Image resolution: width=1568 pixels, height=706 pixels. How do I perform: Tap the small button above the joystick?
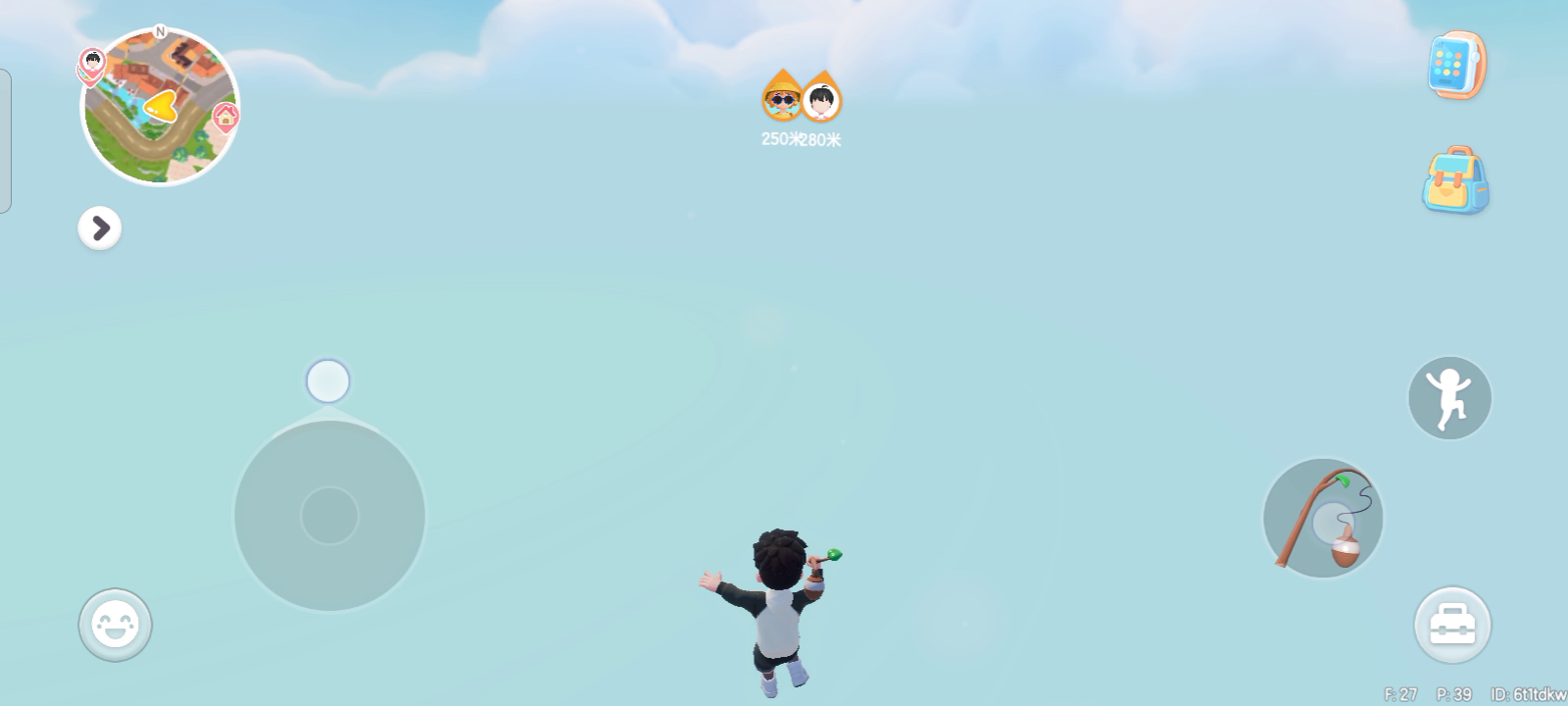[x=327, y=381]
